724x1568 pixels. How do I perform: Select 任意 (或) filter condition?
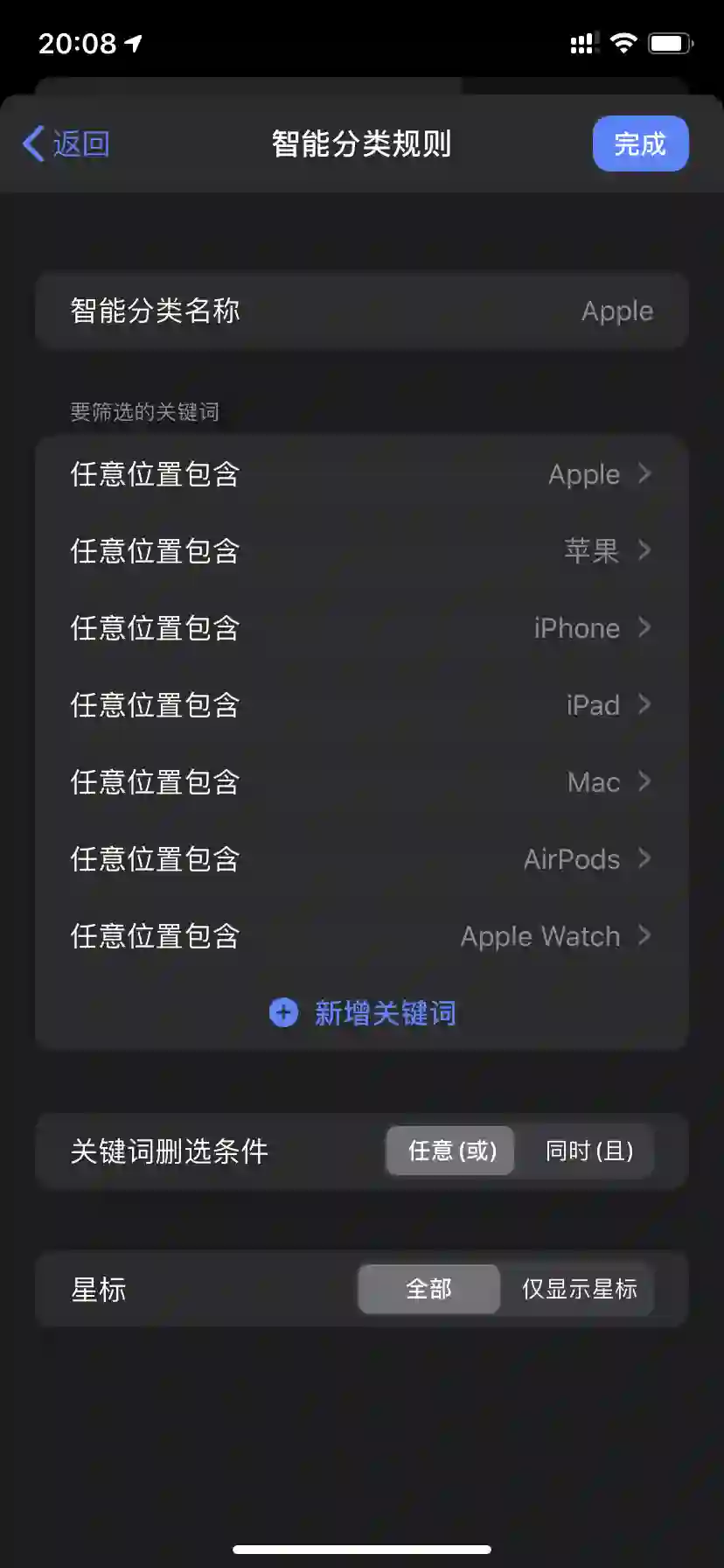coord(451,1151)
